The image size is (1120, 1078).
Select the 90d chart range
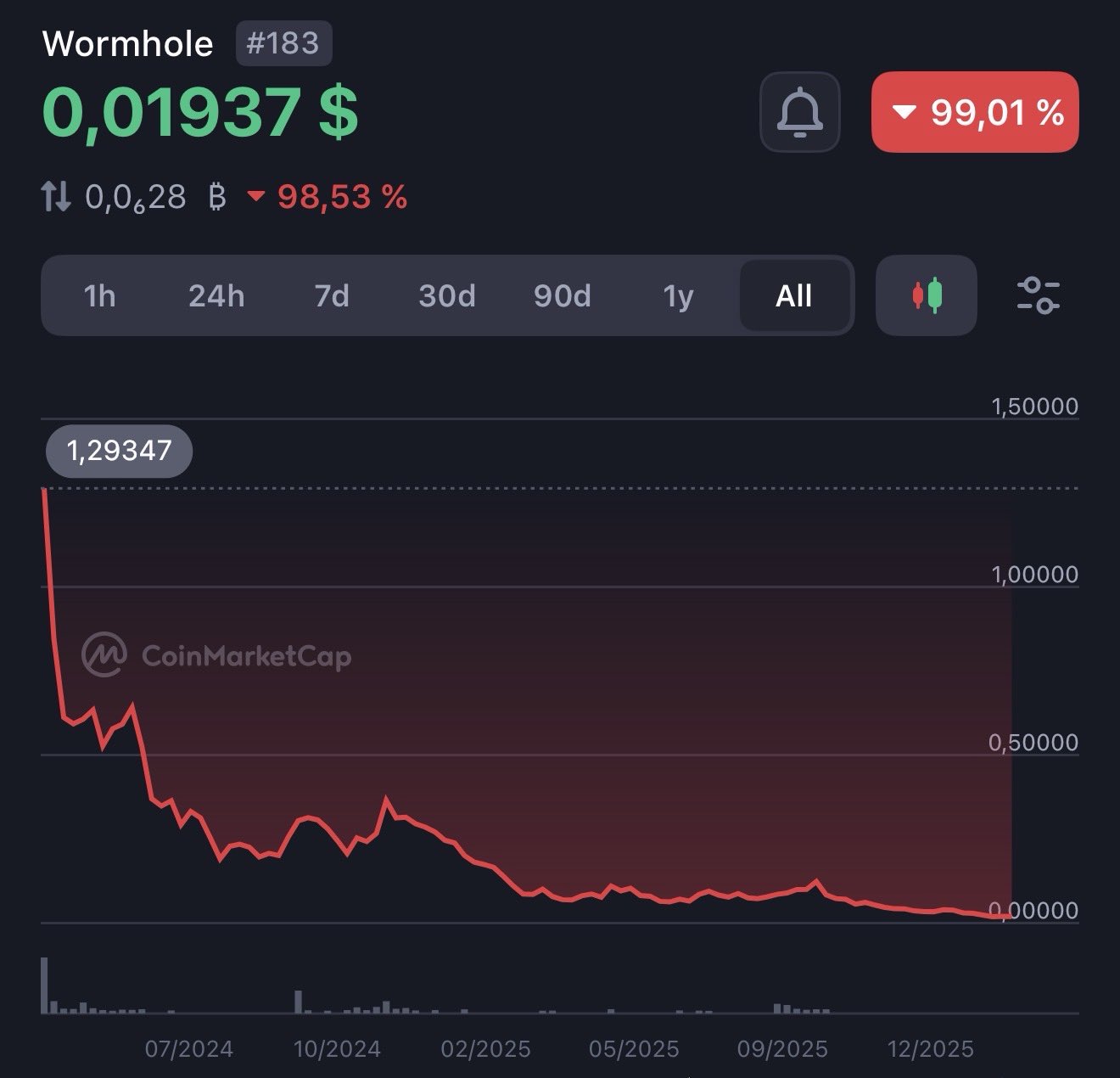click(x=562, y=295)
